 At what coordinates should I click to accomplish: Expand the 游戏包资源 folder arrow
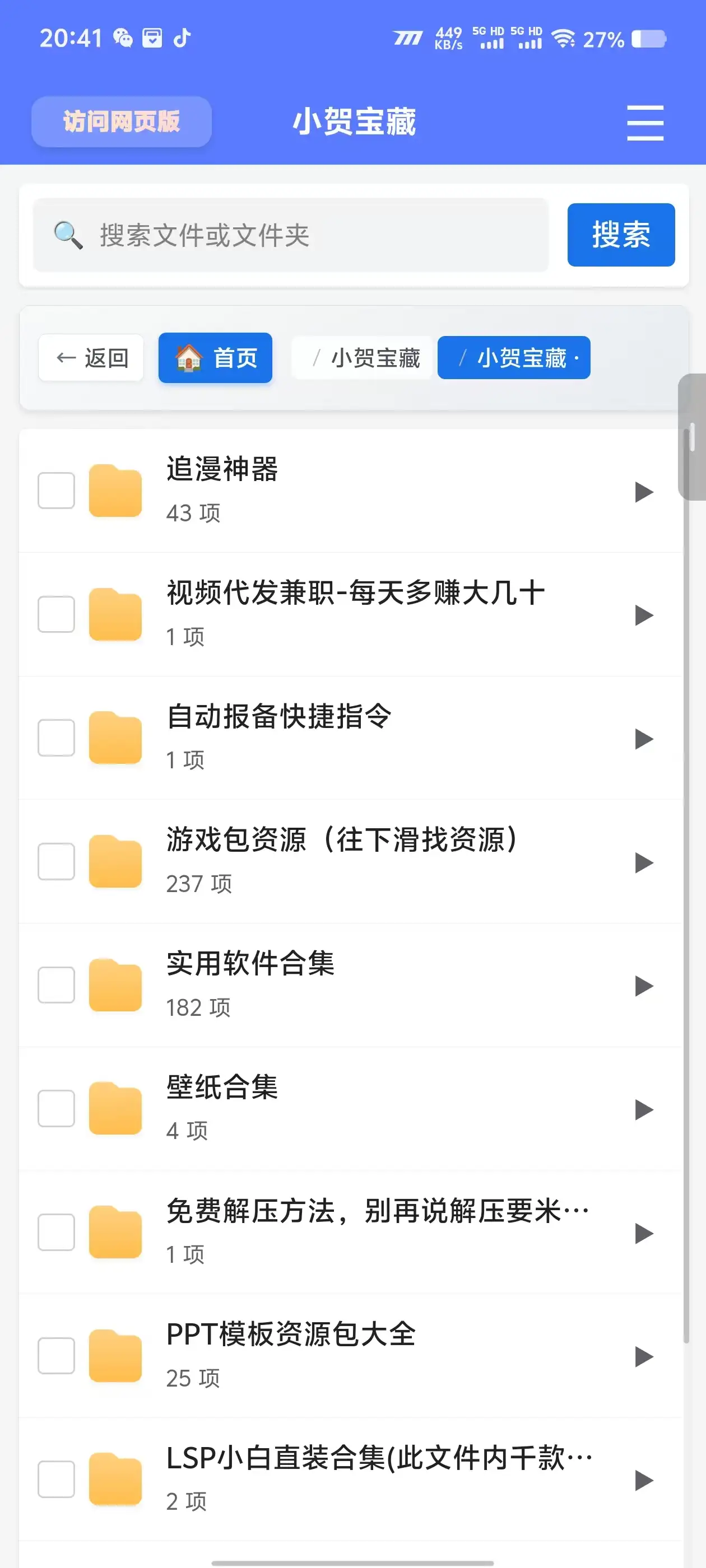click(x=643, y=862)
